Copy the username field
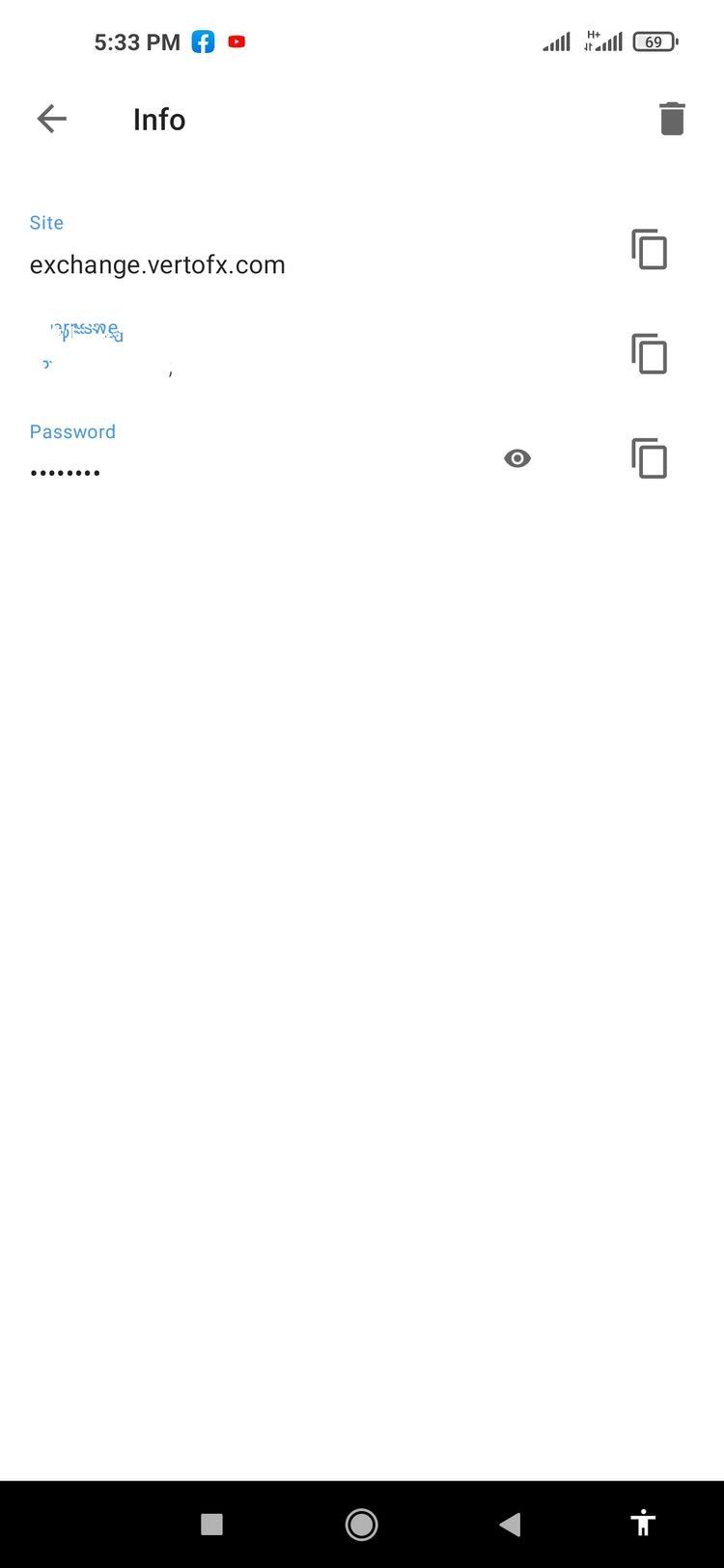Image resolution: width=724 pixels, height=1568 pixels. [x=649, y=353]
